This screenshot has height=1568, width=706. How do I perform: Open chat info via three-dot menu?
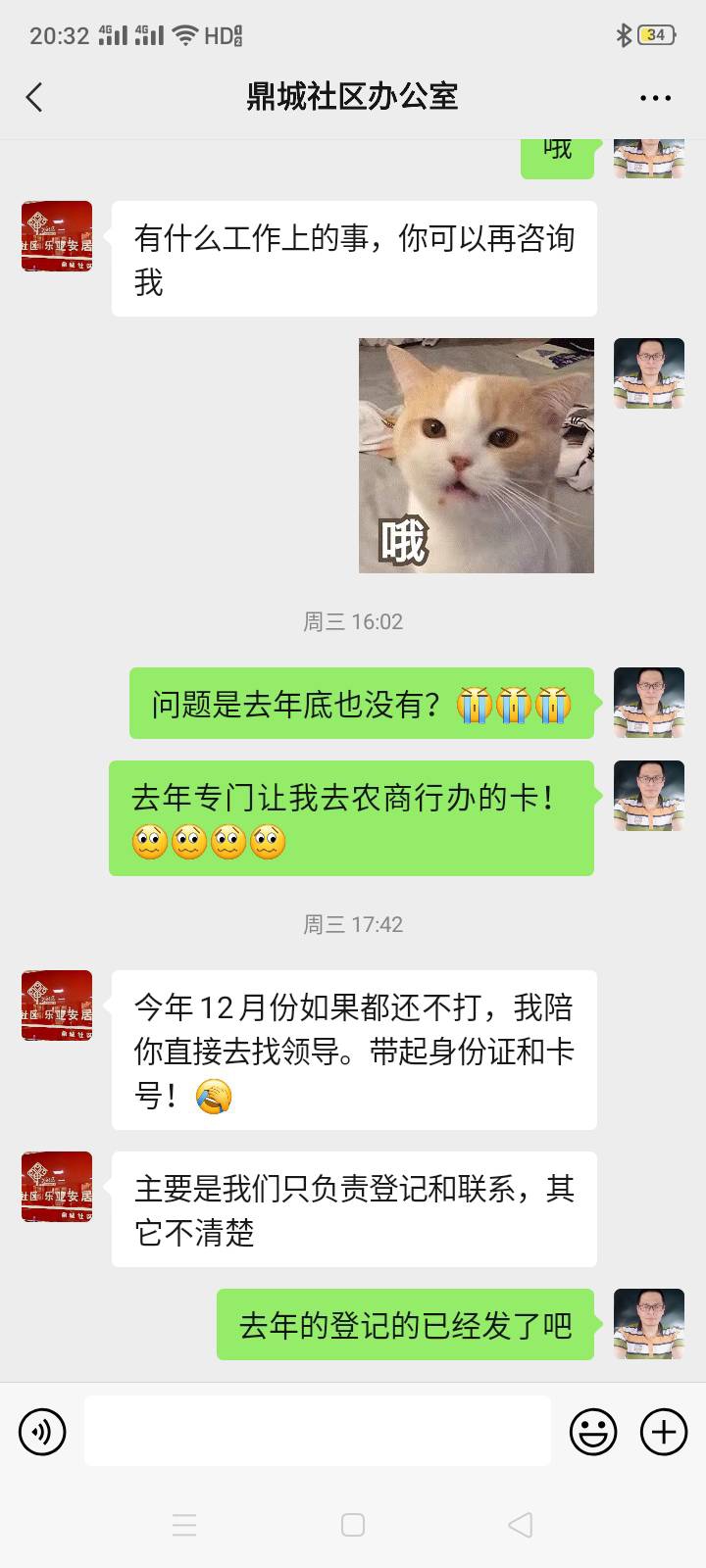click(655, 98)
